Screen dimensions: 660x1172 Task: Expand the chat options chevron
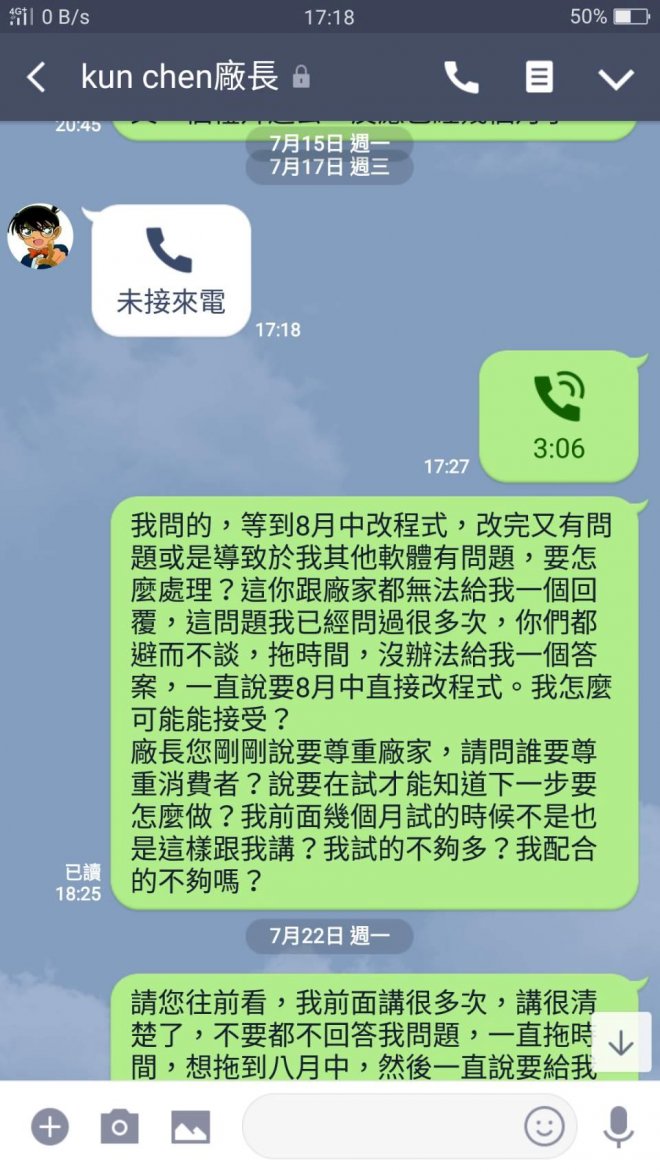pos(615,78)
